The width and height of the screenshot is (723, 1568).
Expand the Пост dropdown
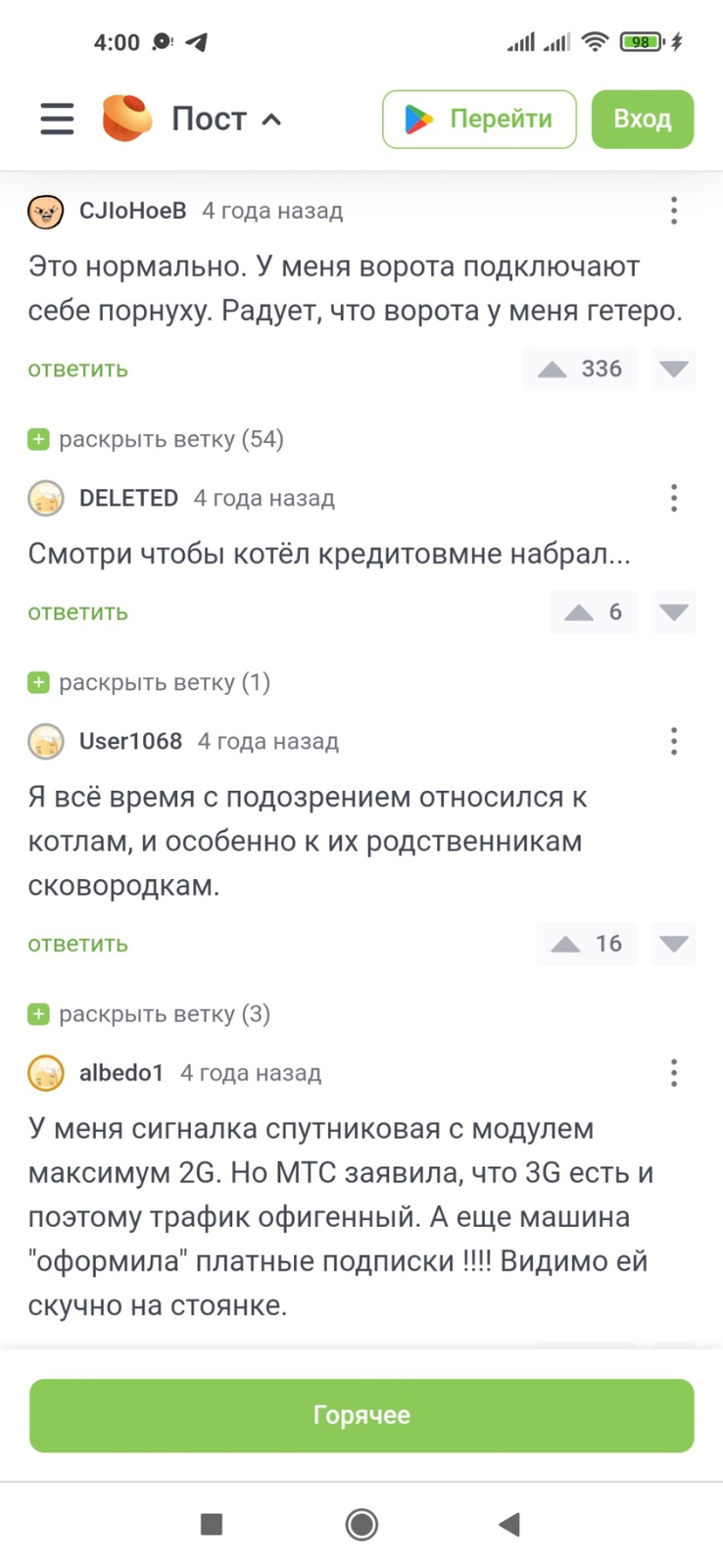[x=227, y=119]
